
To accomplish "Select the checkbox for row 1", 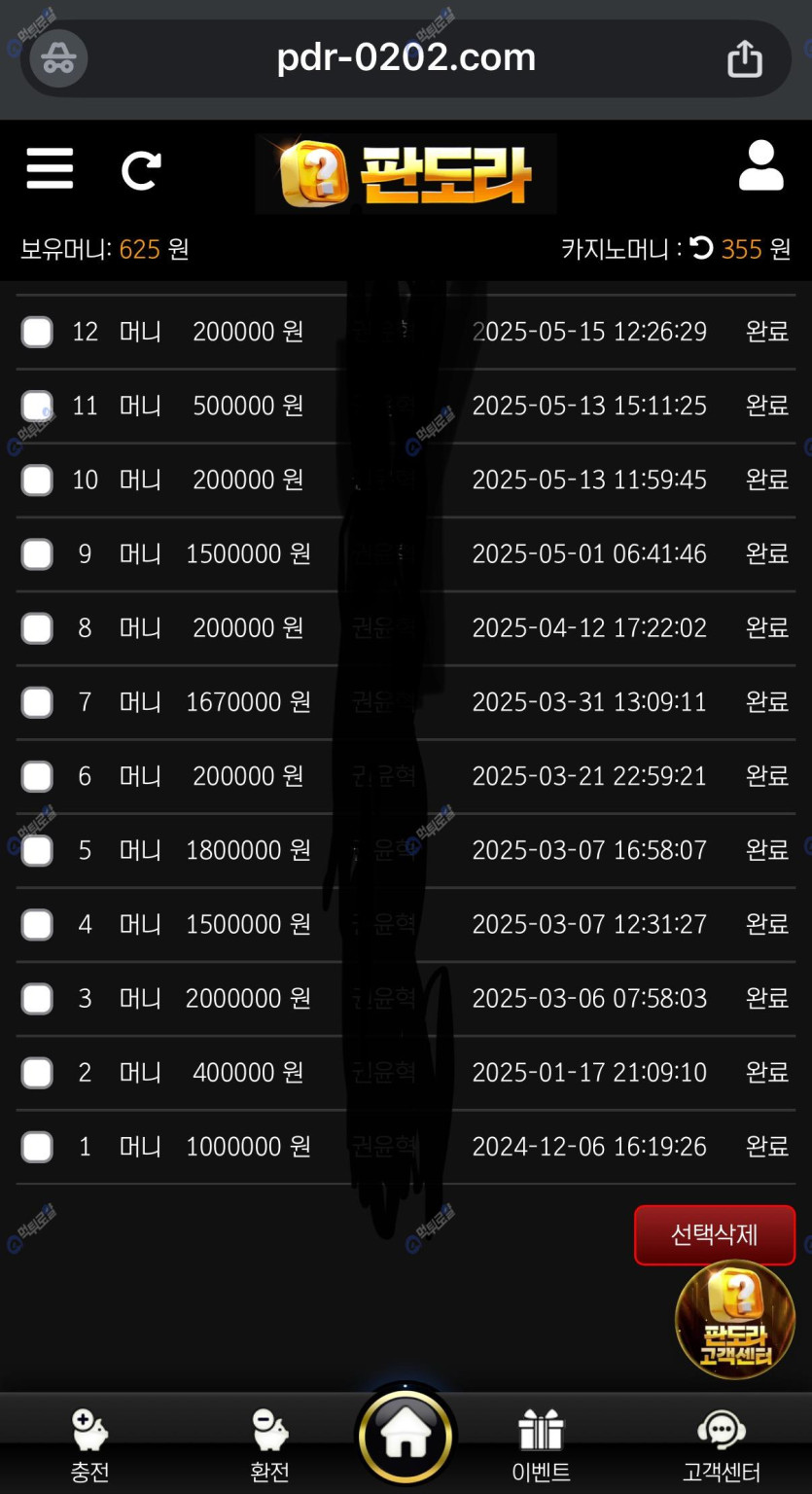I will tap(37, 1147).
